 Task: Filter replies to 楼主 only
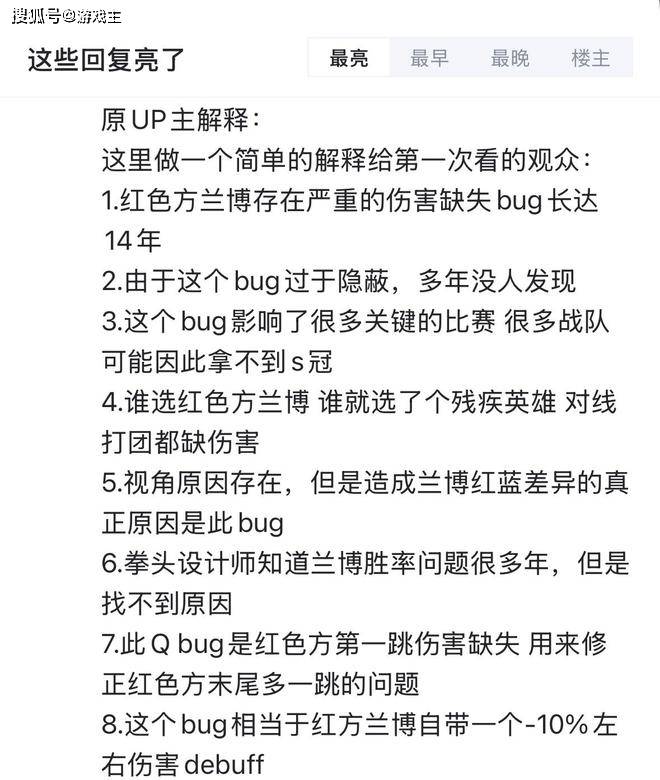[590, 59]
